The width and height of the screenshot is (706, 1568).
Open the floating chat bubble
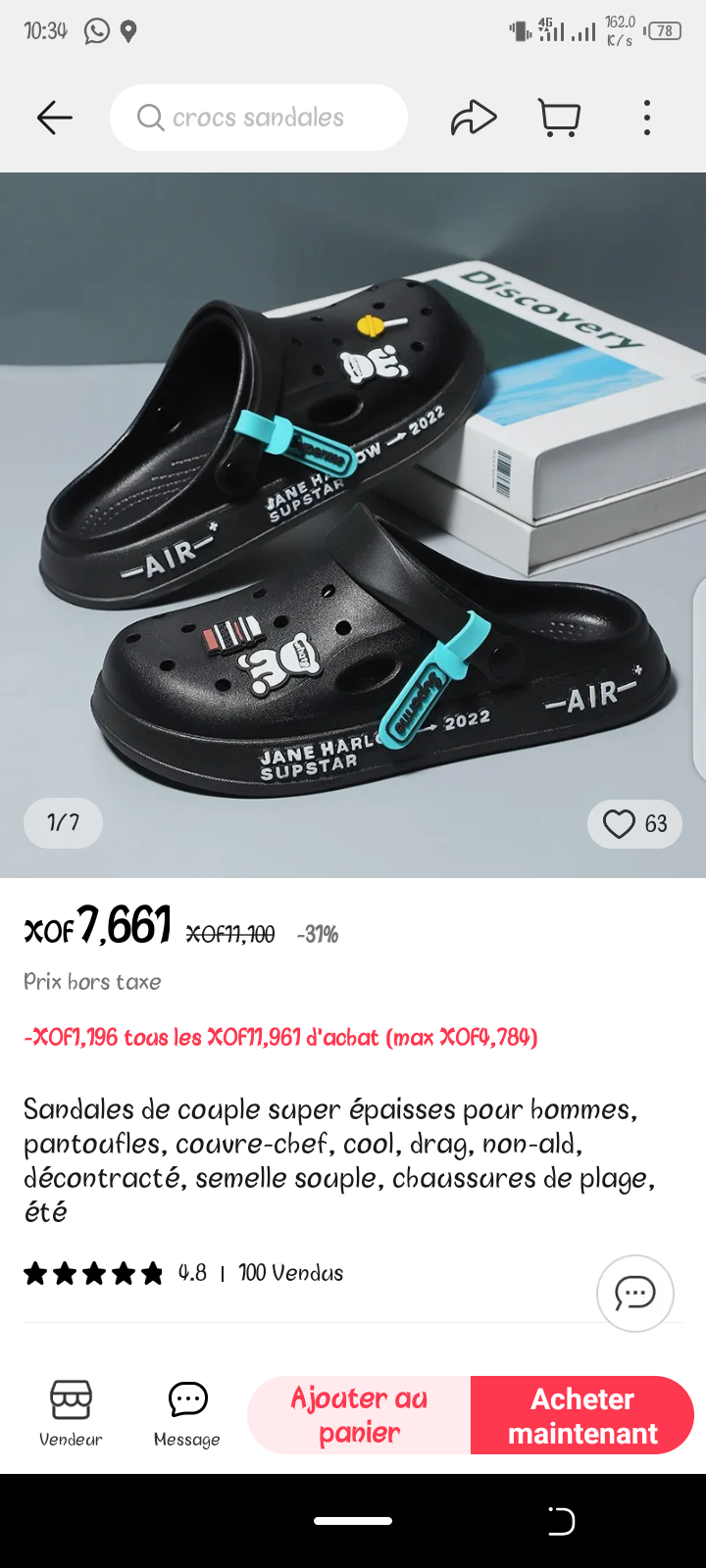click(635, 1294)
